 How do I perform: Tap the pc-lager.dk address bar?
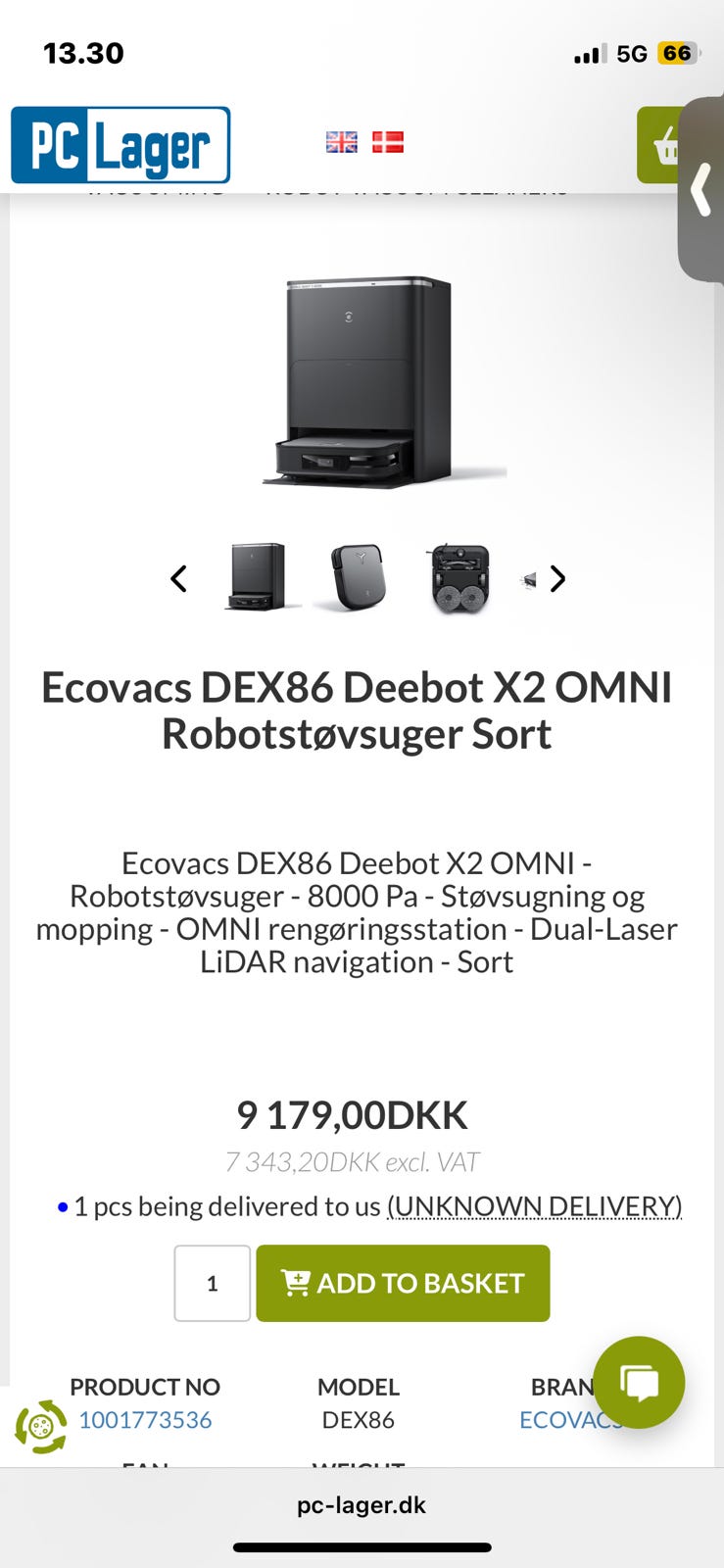(362, 1505)
